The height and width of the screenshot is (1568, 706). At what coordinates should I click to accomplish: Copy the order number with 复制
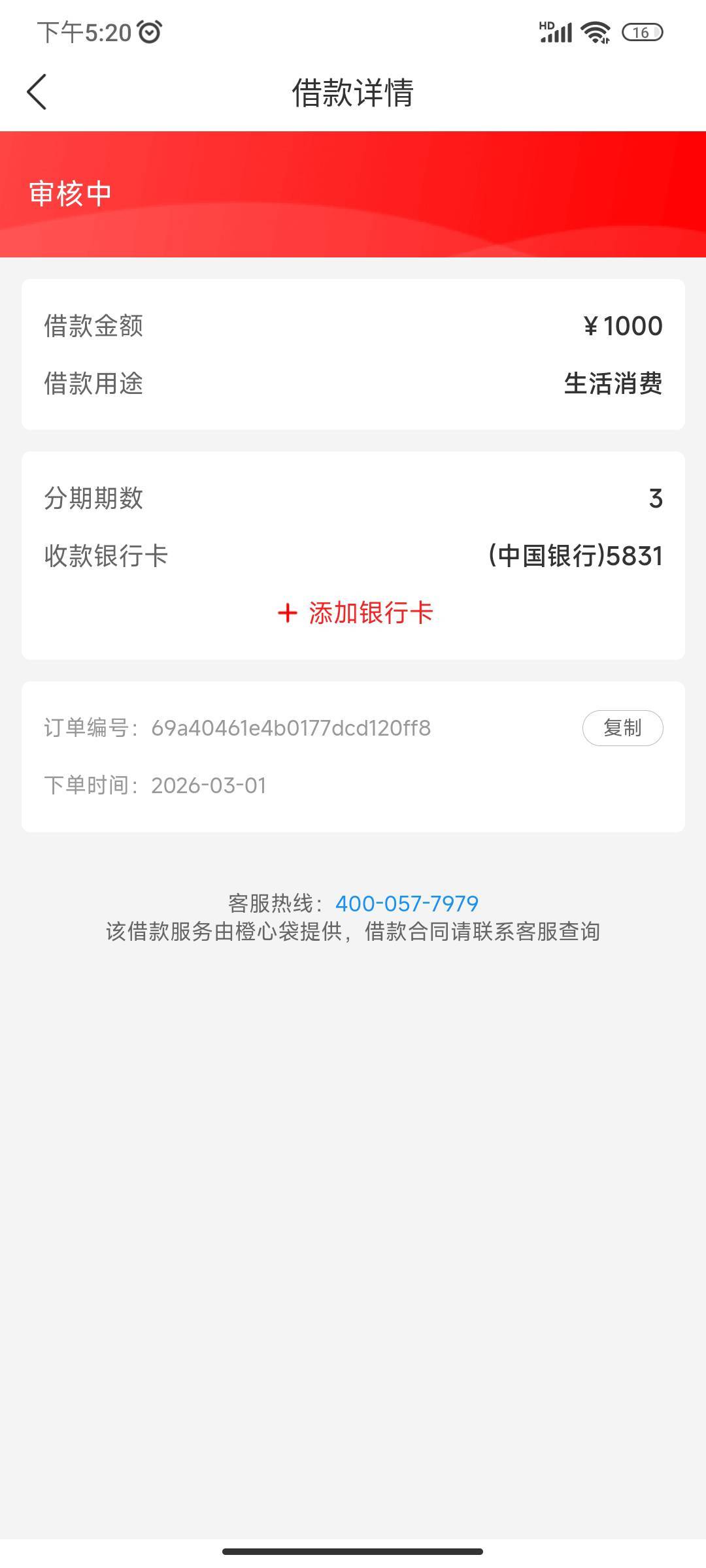pos(622,728)
